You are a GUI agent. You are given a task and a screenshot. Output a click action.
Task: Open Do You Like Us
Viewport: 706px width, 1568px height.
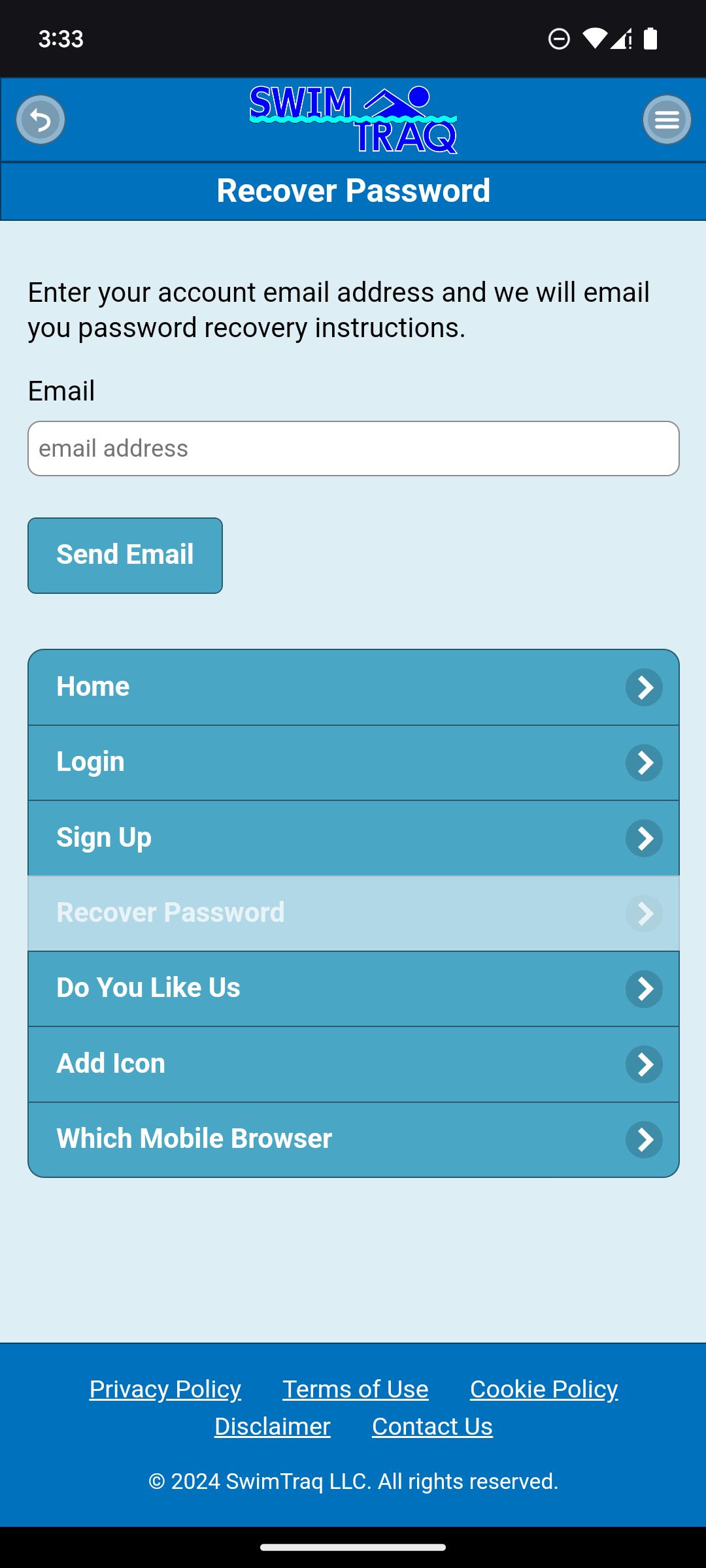(353, 988)
